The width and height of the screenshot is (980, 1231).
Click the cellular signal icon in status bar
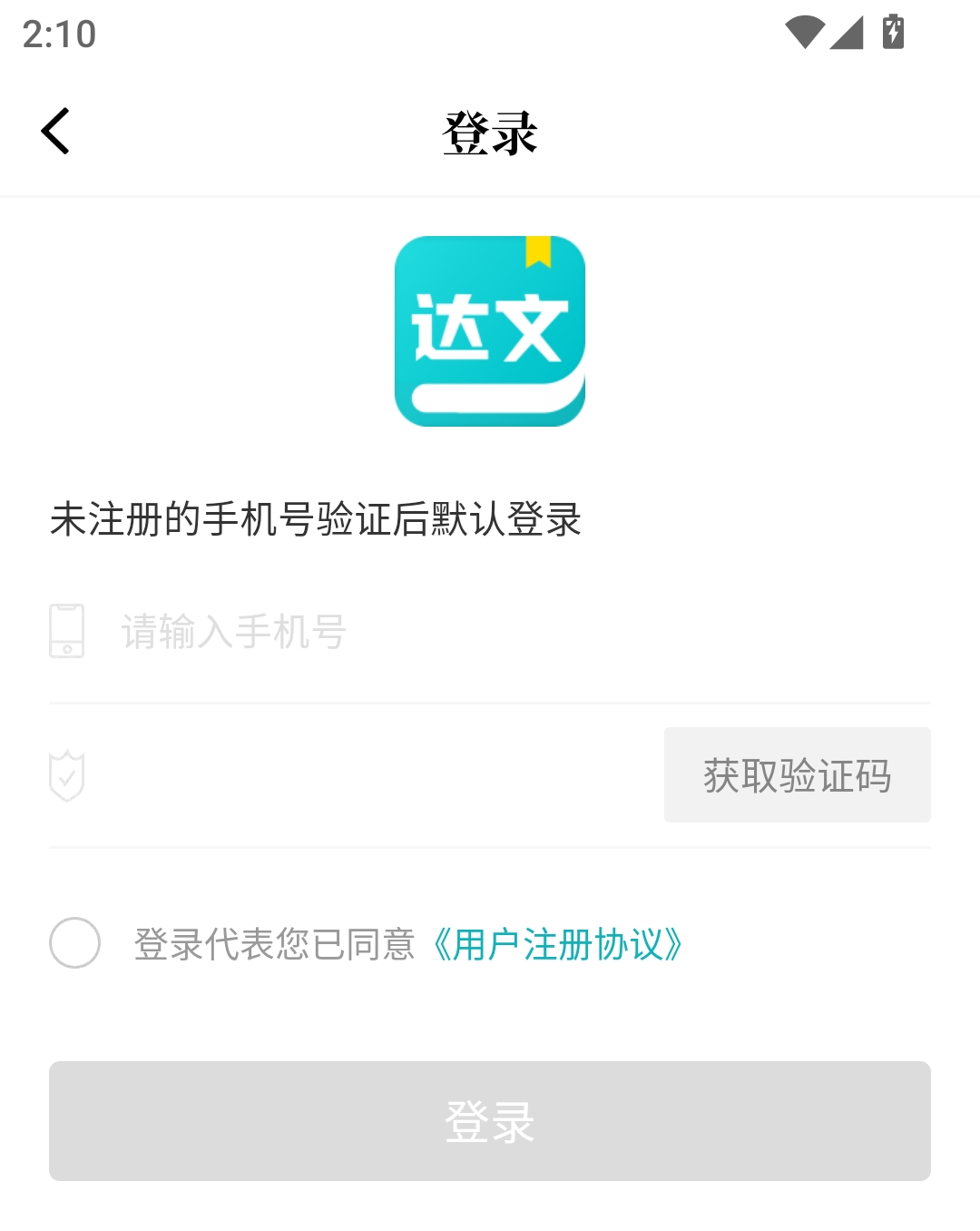tap(848, 31)
